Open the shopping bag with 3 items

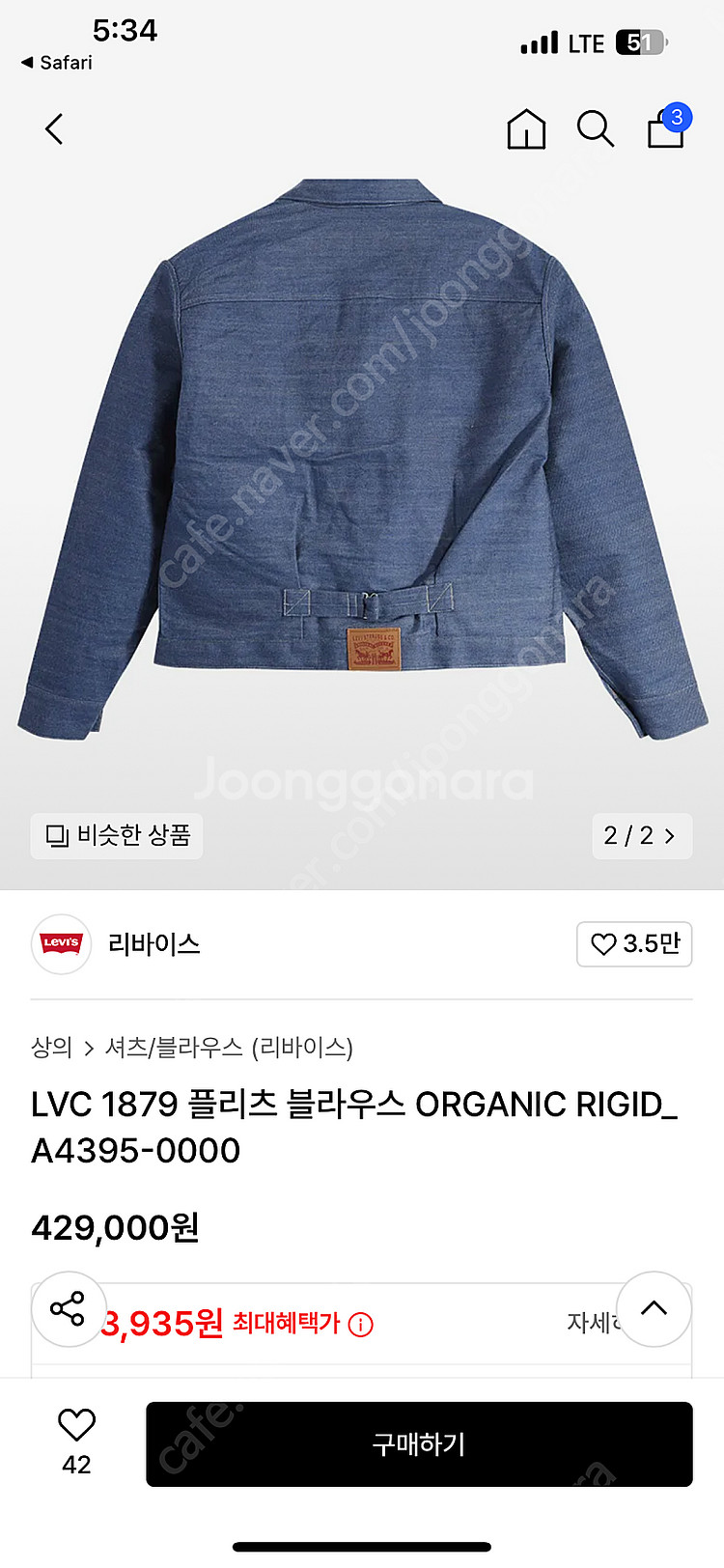pos(666,128)
